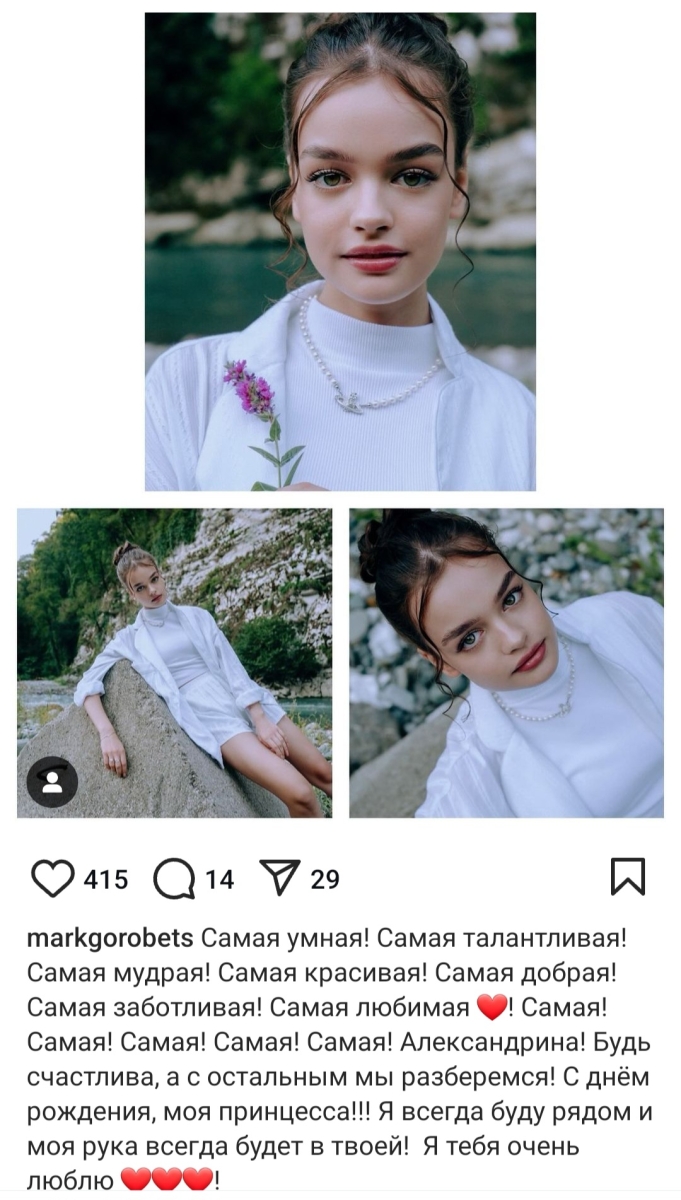Open markgorobets profile from caption
681x1200 pixels.
[x=110, y=938]
